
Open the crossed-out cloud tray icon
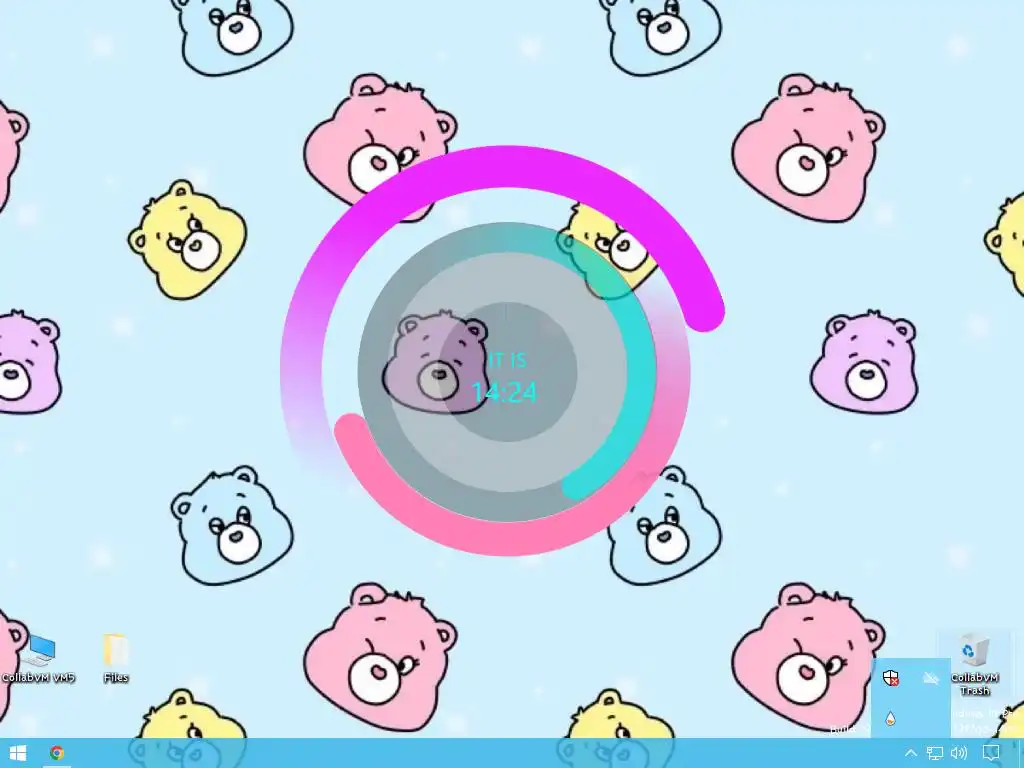pos(931,679)
